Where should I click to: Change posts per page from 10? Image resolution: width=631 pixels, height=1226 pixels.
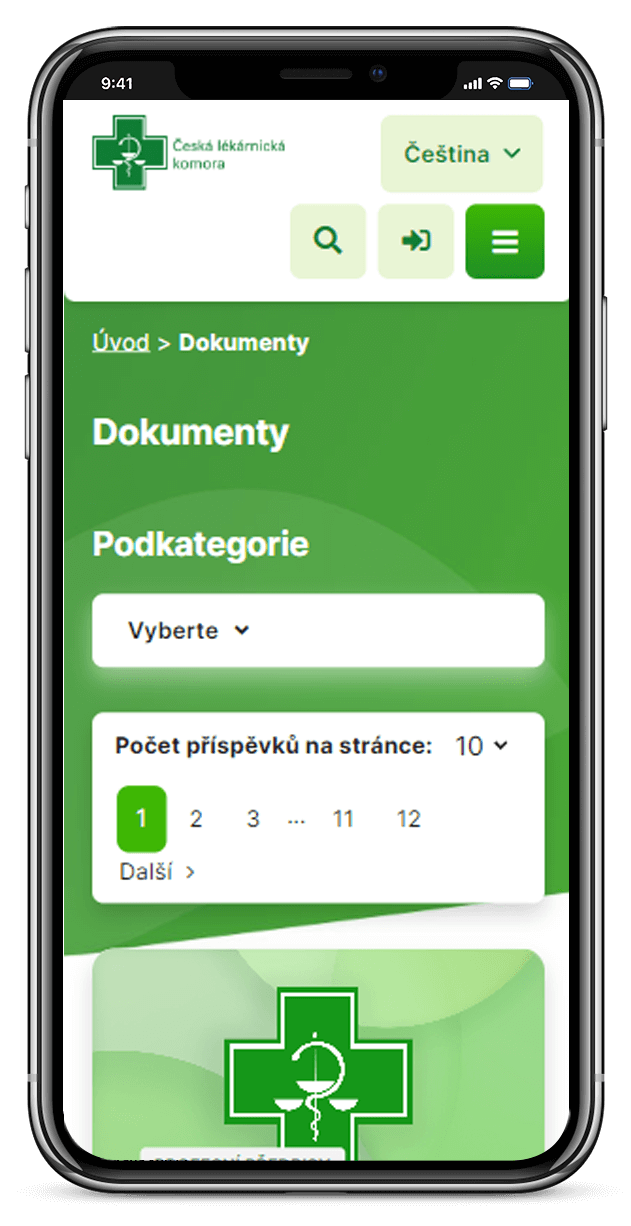pyautogui.click(x=481, y=746)
